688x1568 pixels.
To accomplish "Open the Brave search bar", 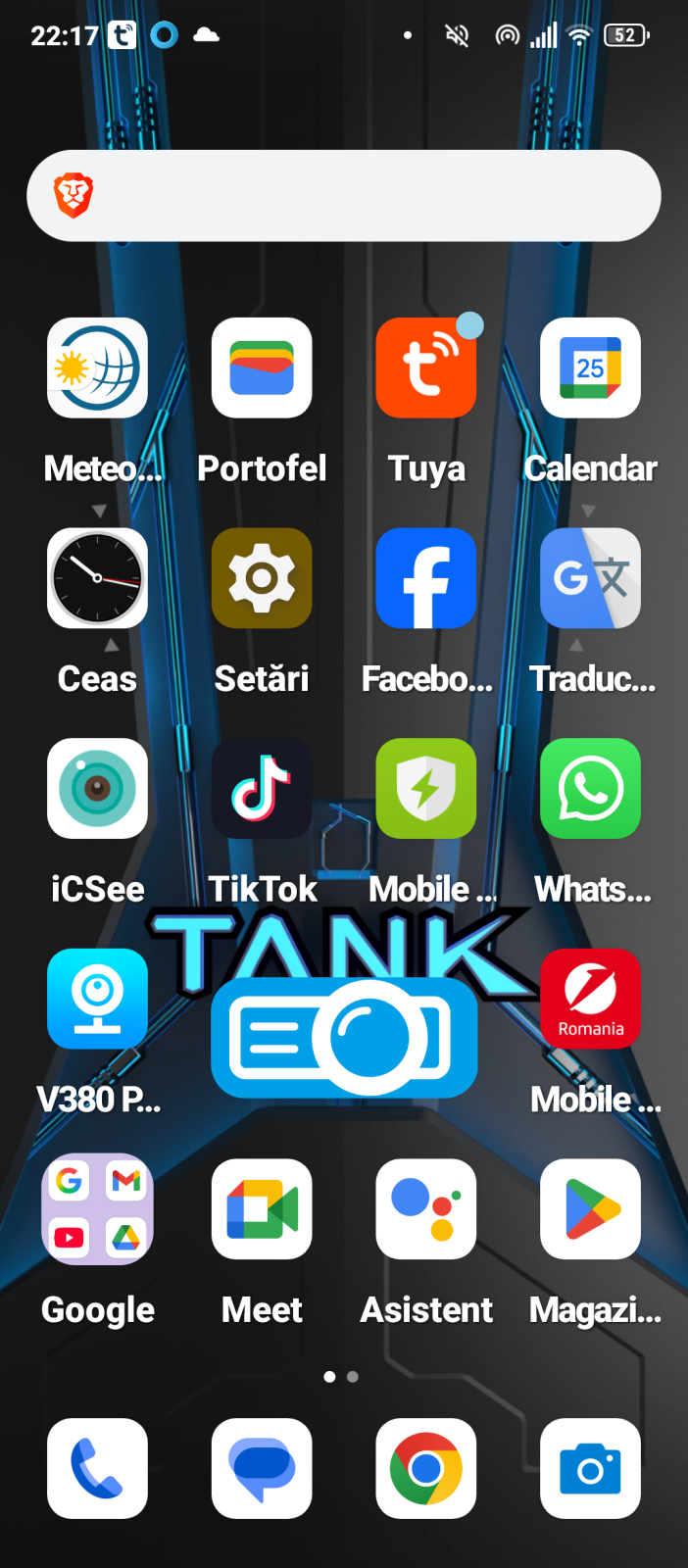I will [x=343, y=196].
